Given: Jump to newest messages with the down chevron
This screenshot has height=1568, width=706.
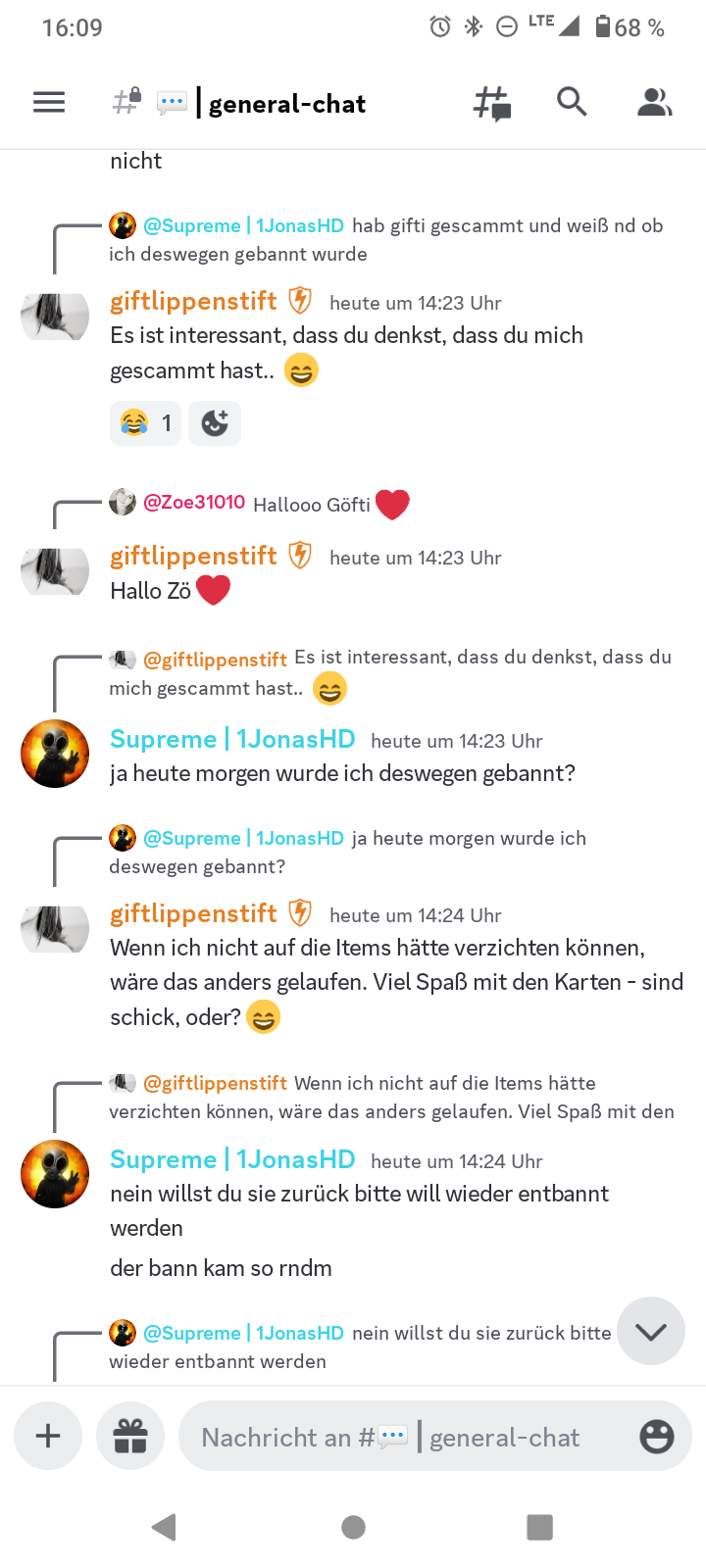Looking at the screenshot, I should 651,1331.
